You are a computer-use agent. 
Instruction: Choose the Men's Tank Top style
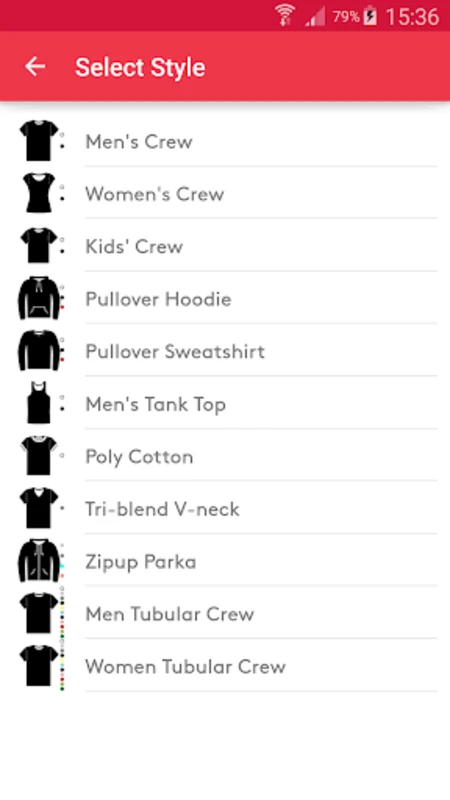(225, 404)
